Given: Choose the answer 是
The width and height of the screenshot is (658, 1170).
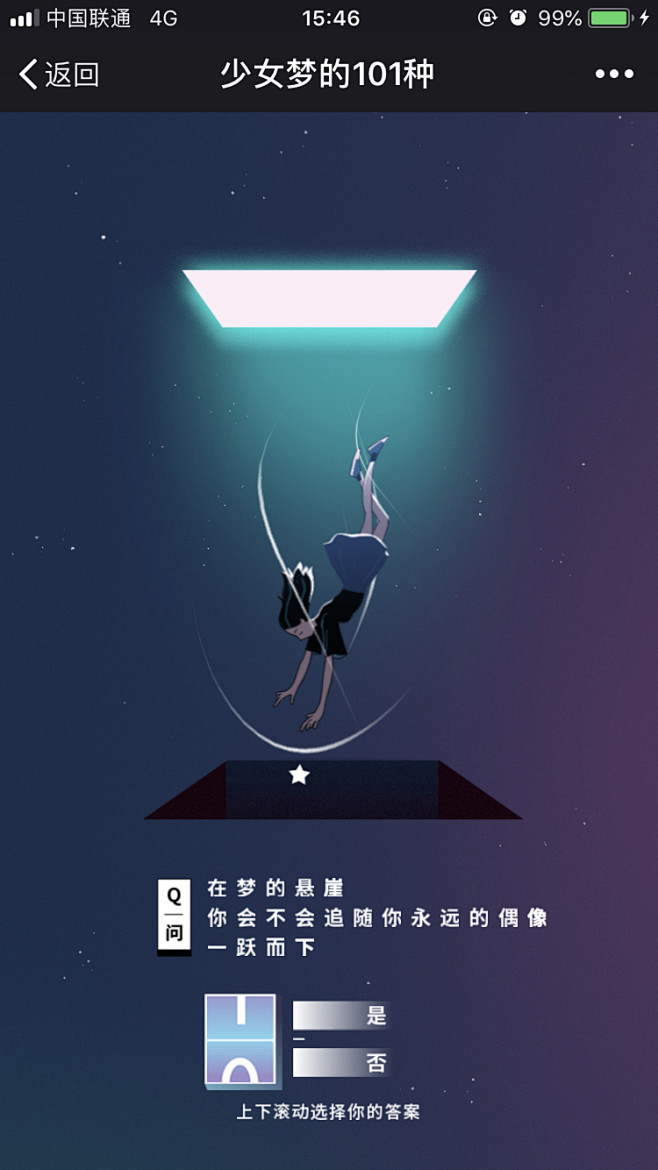Looking at the screenshot, I should (x=341, y=1016).
